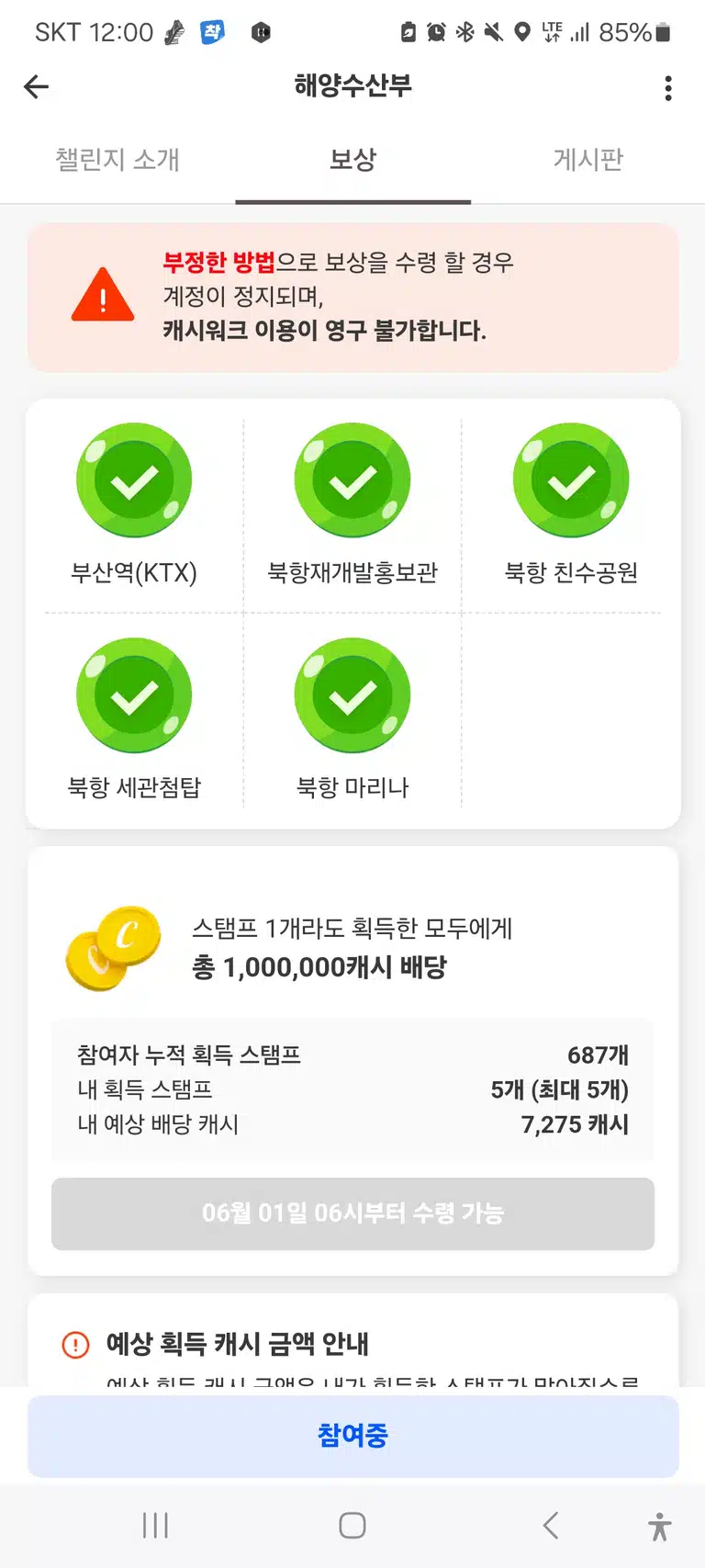This screenshot has height=1568, width=705.
Task: Switch to the 챌린지 소개 tab
Action: pyautogui.click(x=117, y=160)
